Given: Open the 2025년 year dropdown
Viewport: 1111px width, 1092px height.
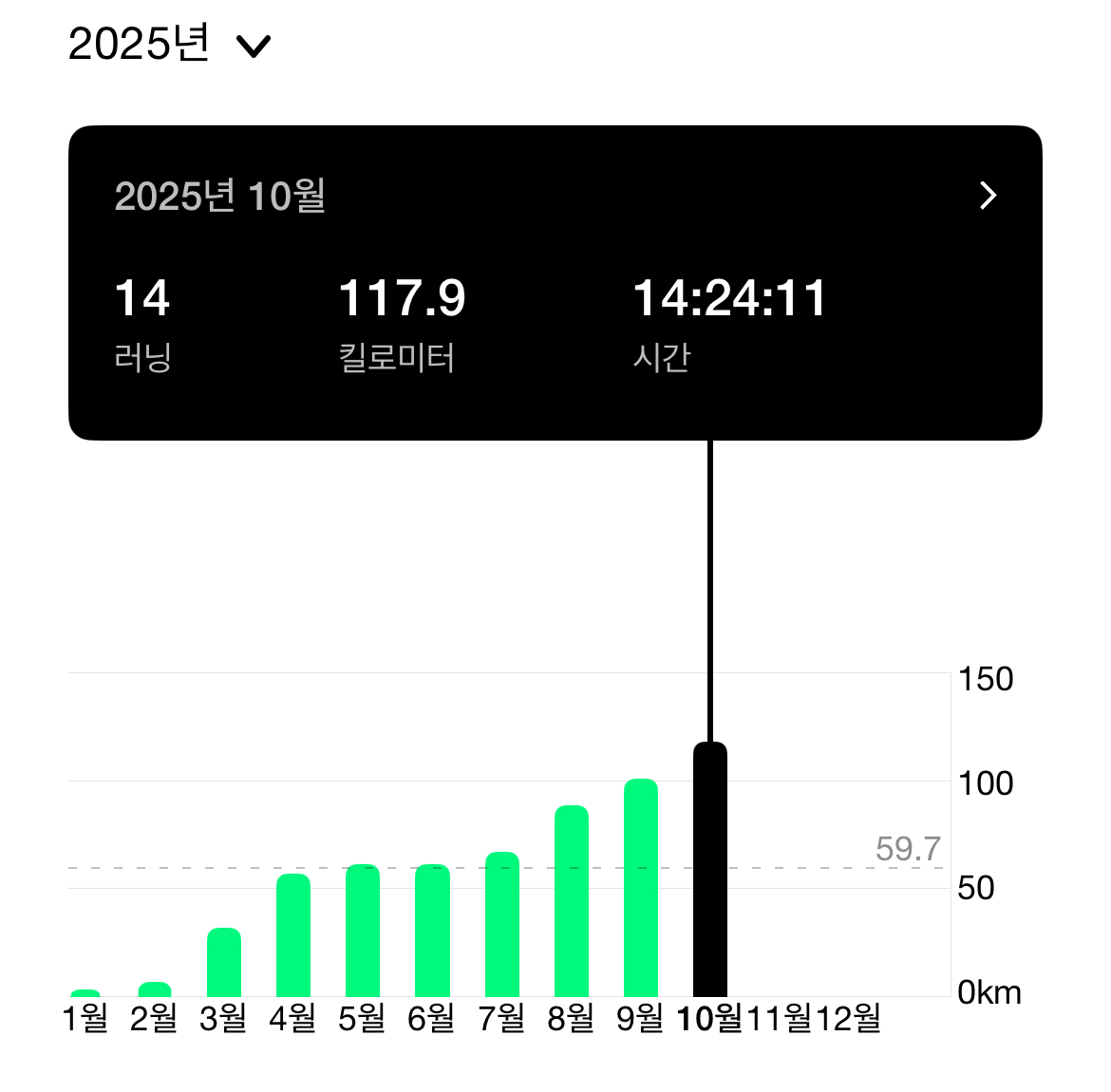Looking at the screenshot, I should coord(169,44).
